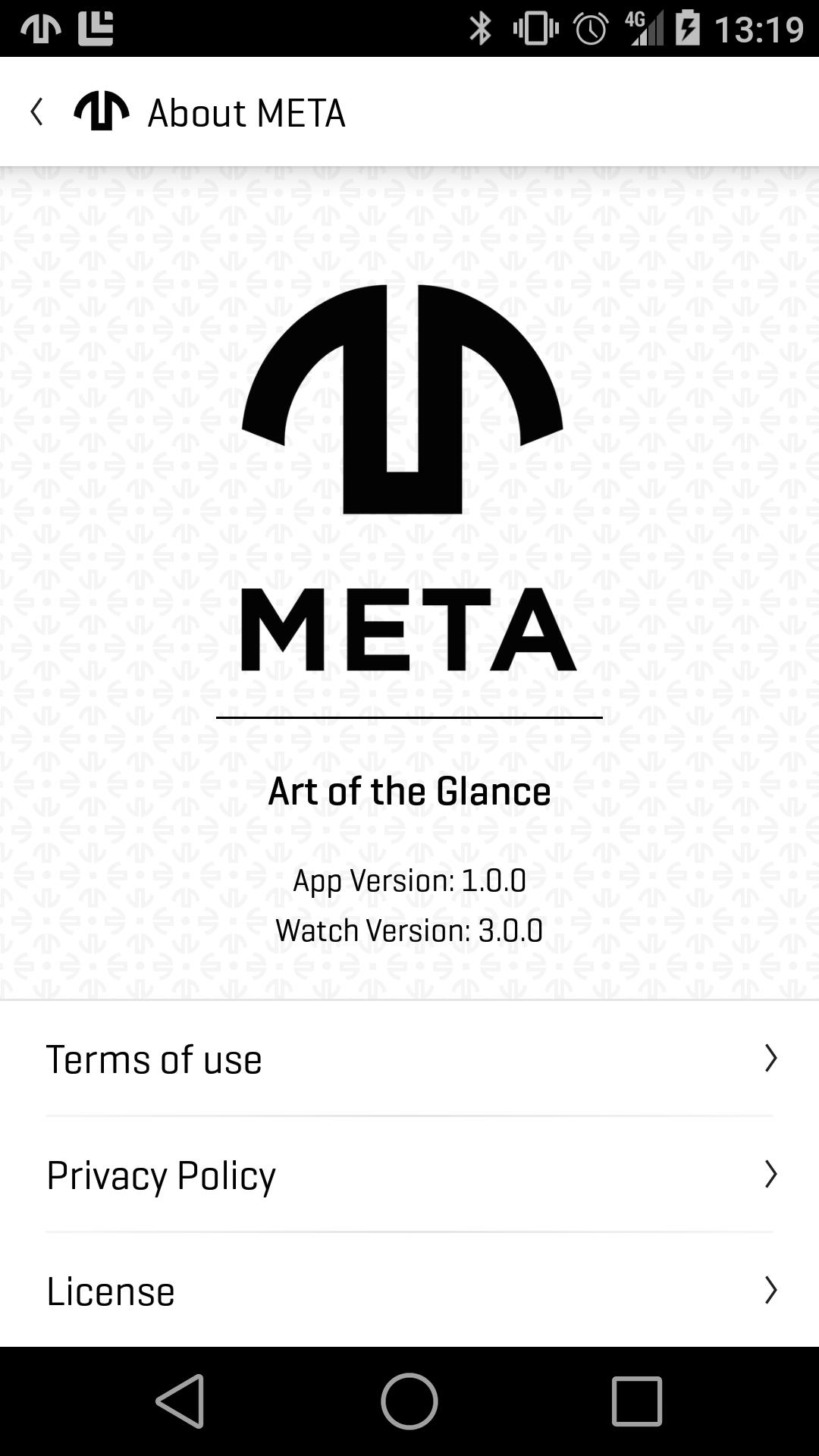Image resolution: width=819 pixels, height=1456 pixels.
Task: Click the META logo icon in header
Action: pos(102,112)
